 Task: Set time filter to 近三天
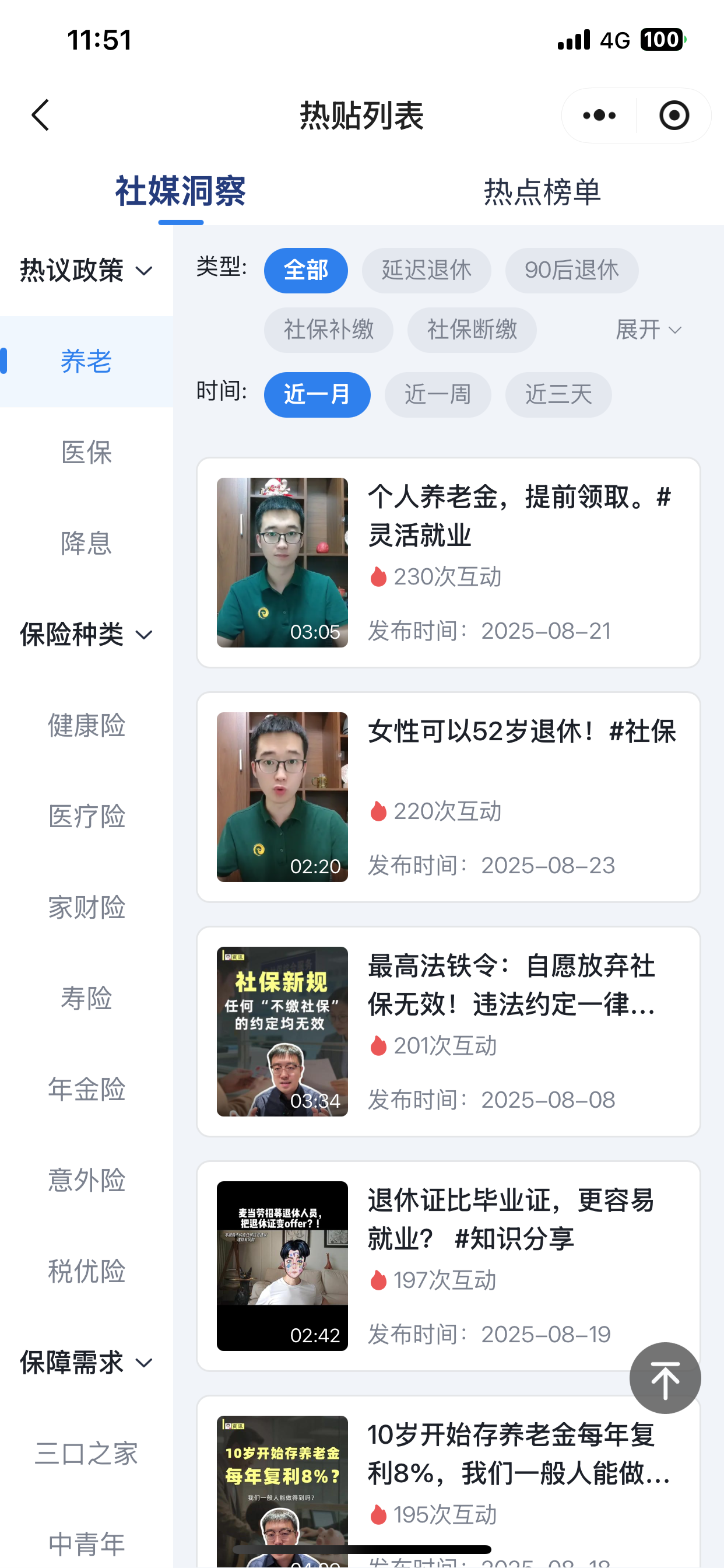558,394
